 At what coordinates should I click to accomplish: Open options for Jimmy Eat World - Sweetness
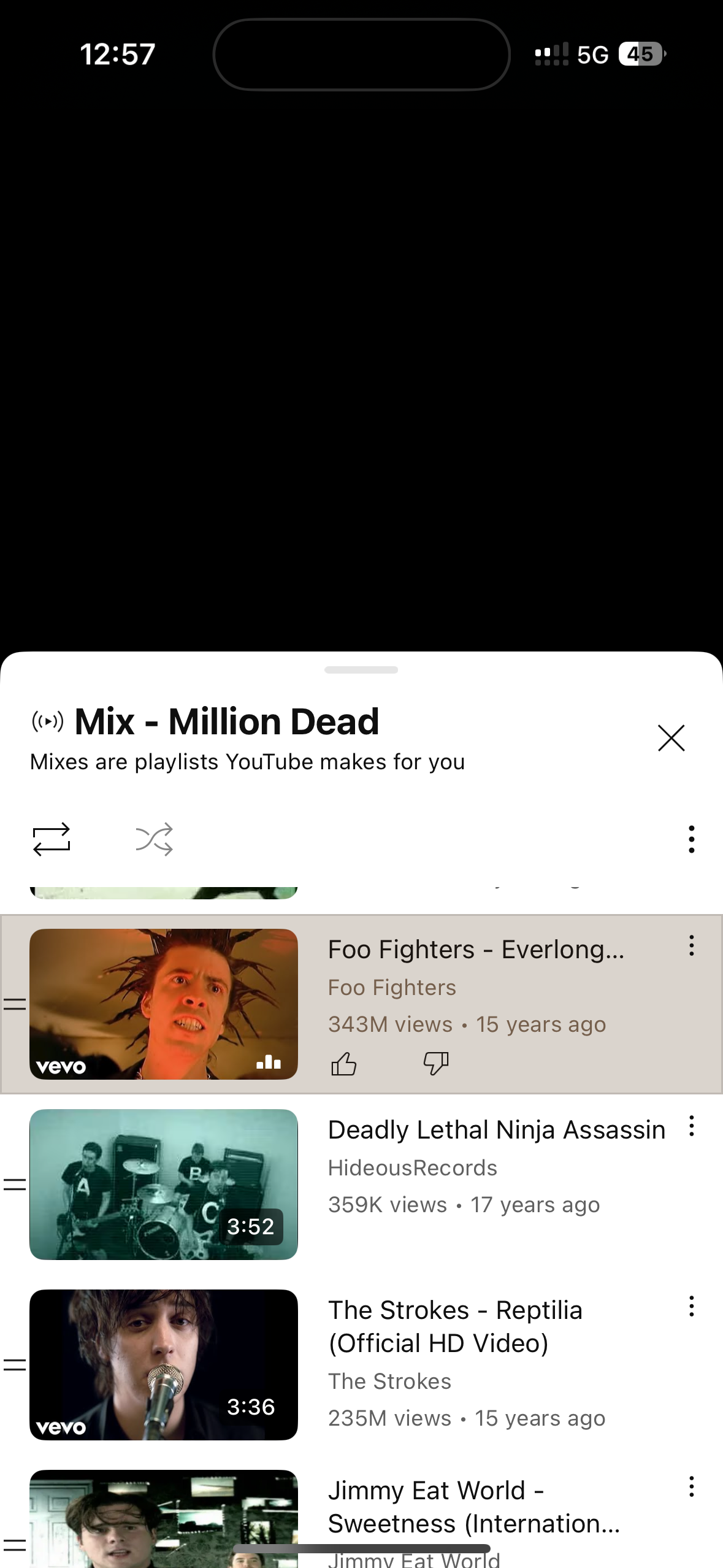(691, 1486)
